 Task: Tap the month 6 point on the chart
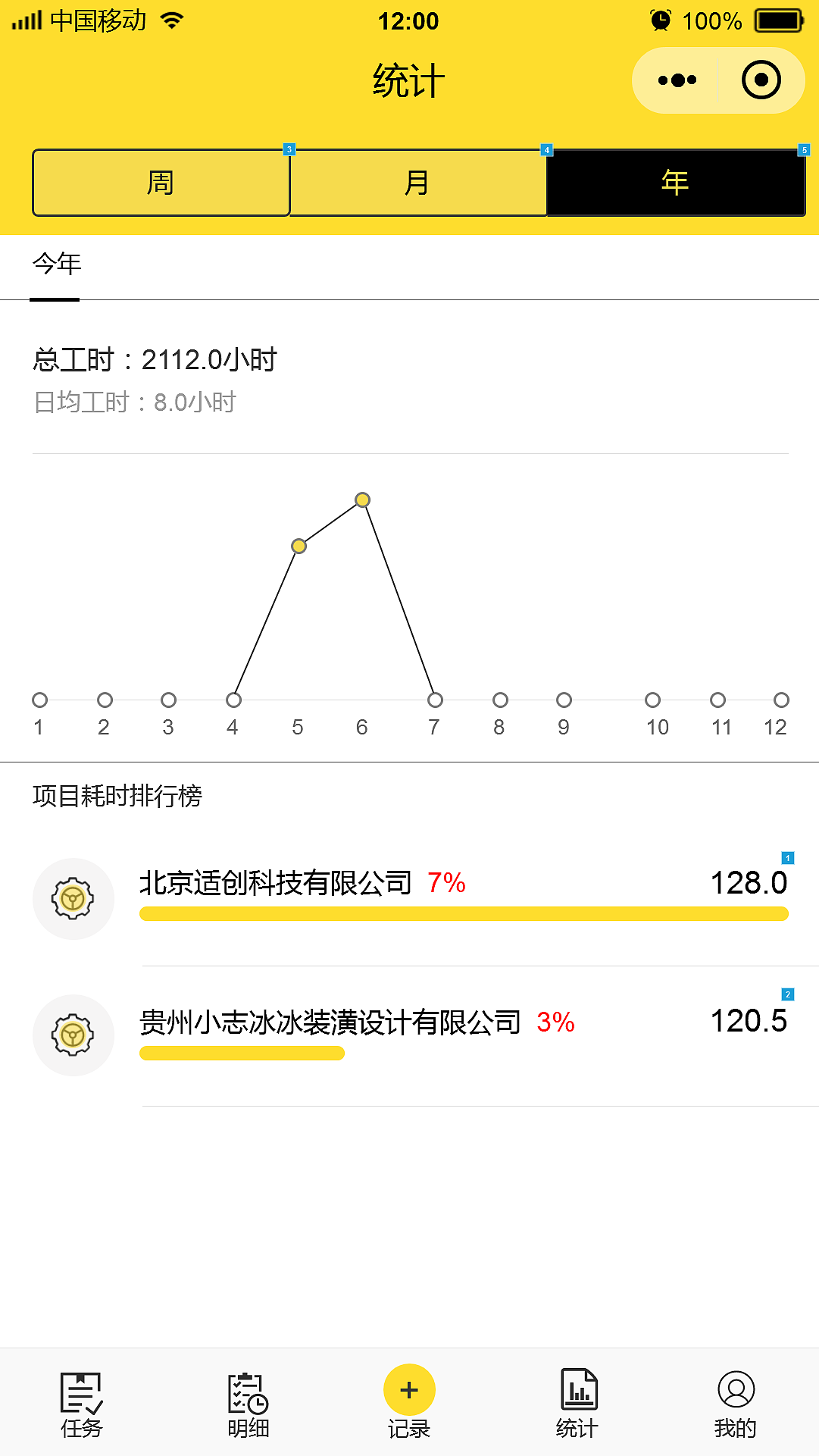click(x=362, y=500)
